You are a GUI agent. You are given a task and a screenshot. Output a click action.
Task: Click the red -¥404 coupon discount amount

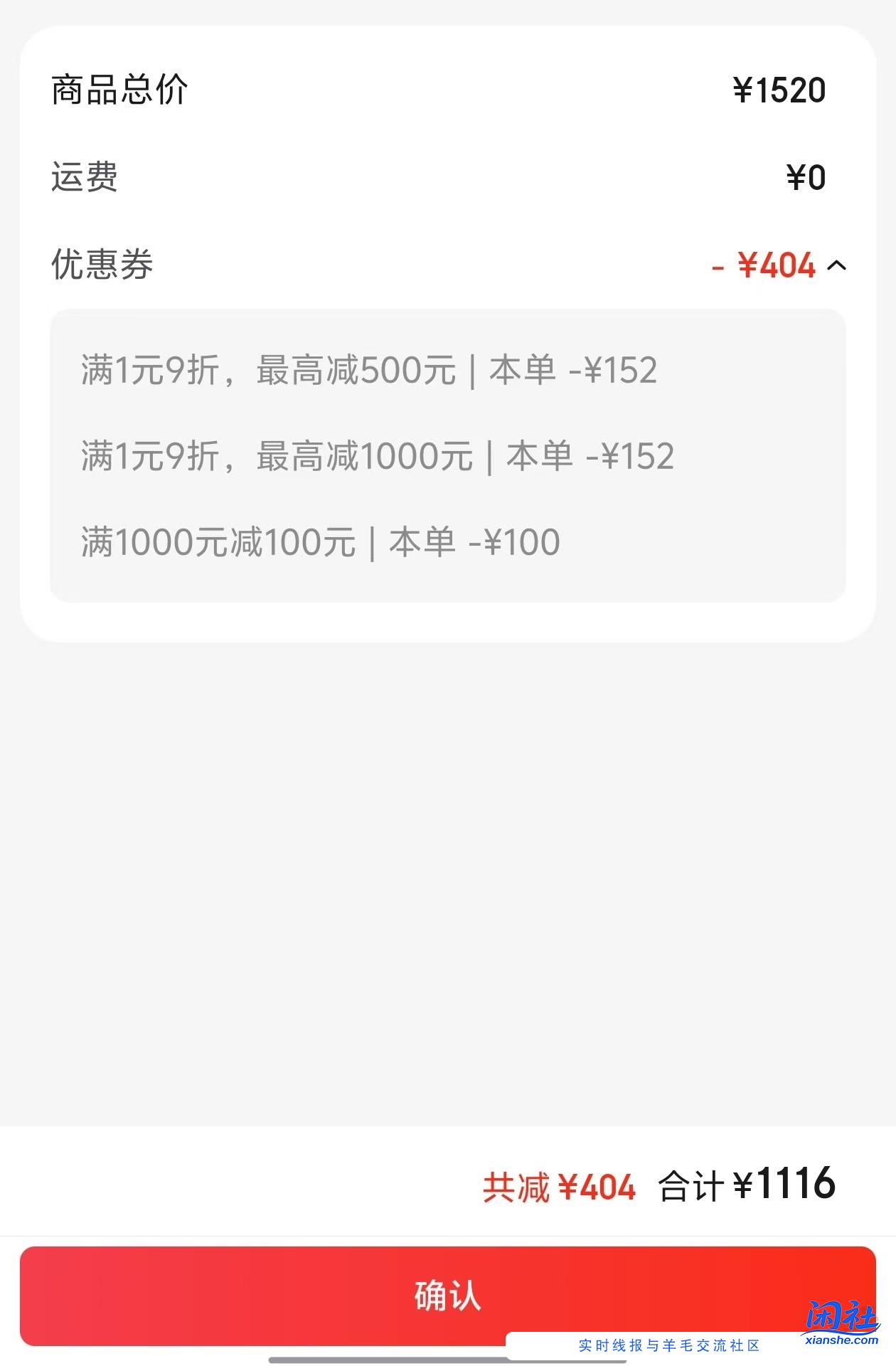click(x=762, y=265)
